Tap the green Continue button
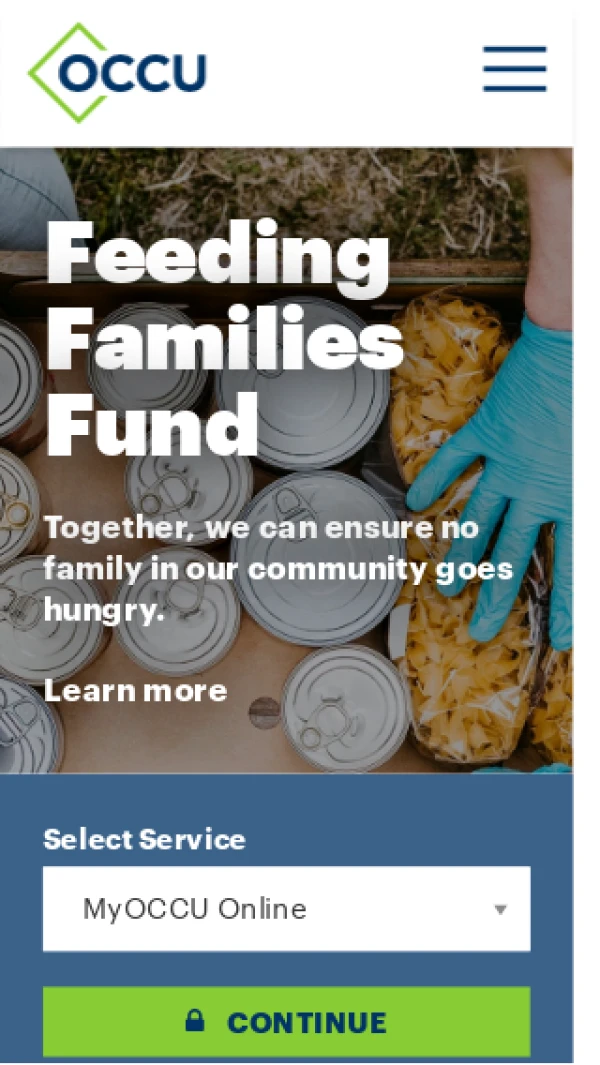The height and width of the screenshot is (1065, 600). pyautogui.click(x=286, y=1022)
